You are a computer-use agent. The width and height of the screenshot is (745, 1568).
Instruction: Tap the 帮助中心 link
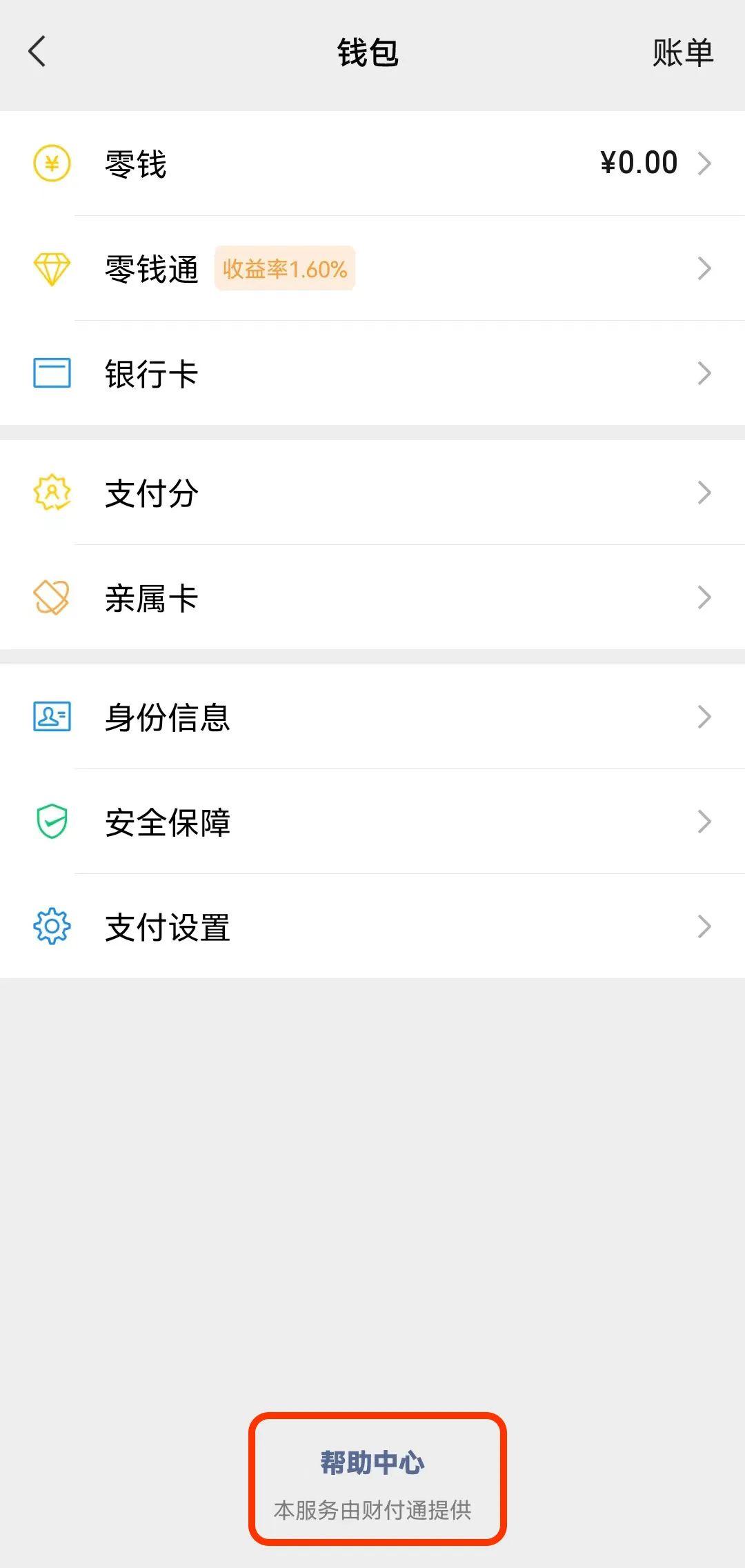coord(372,1462)
